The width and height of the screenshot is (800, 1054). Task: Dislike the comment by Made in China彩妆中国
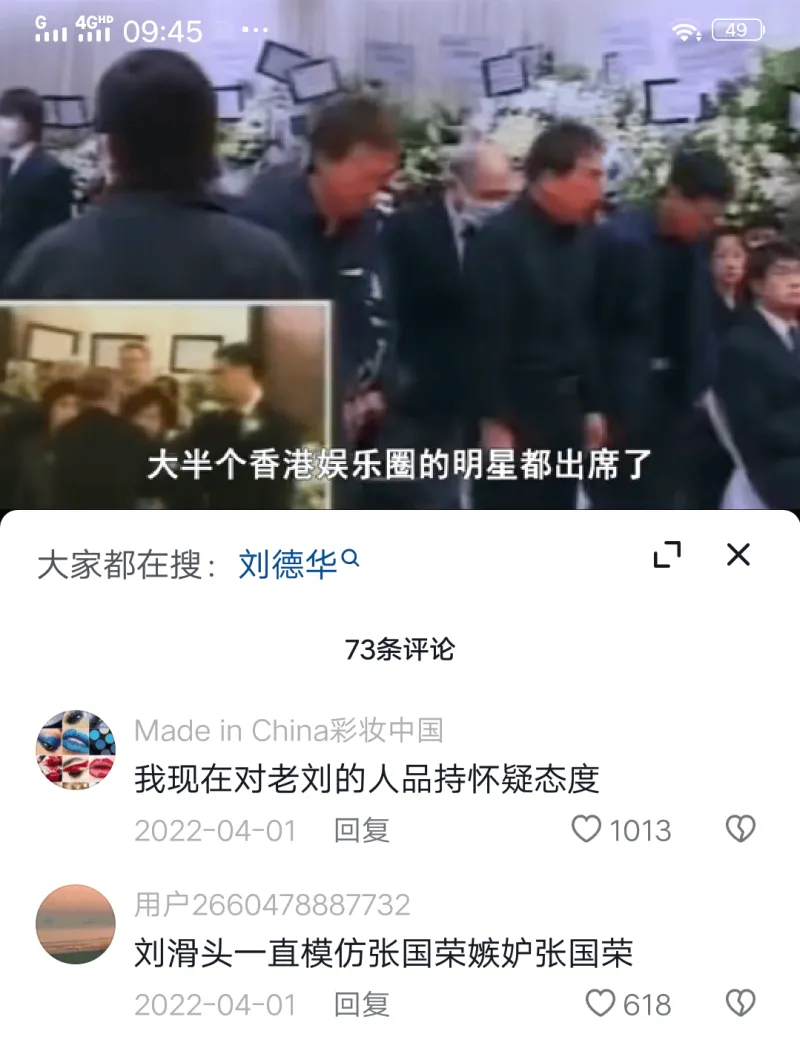click(740, 829)
